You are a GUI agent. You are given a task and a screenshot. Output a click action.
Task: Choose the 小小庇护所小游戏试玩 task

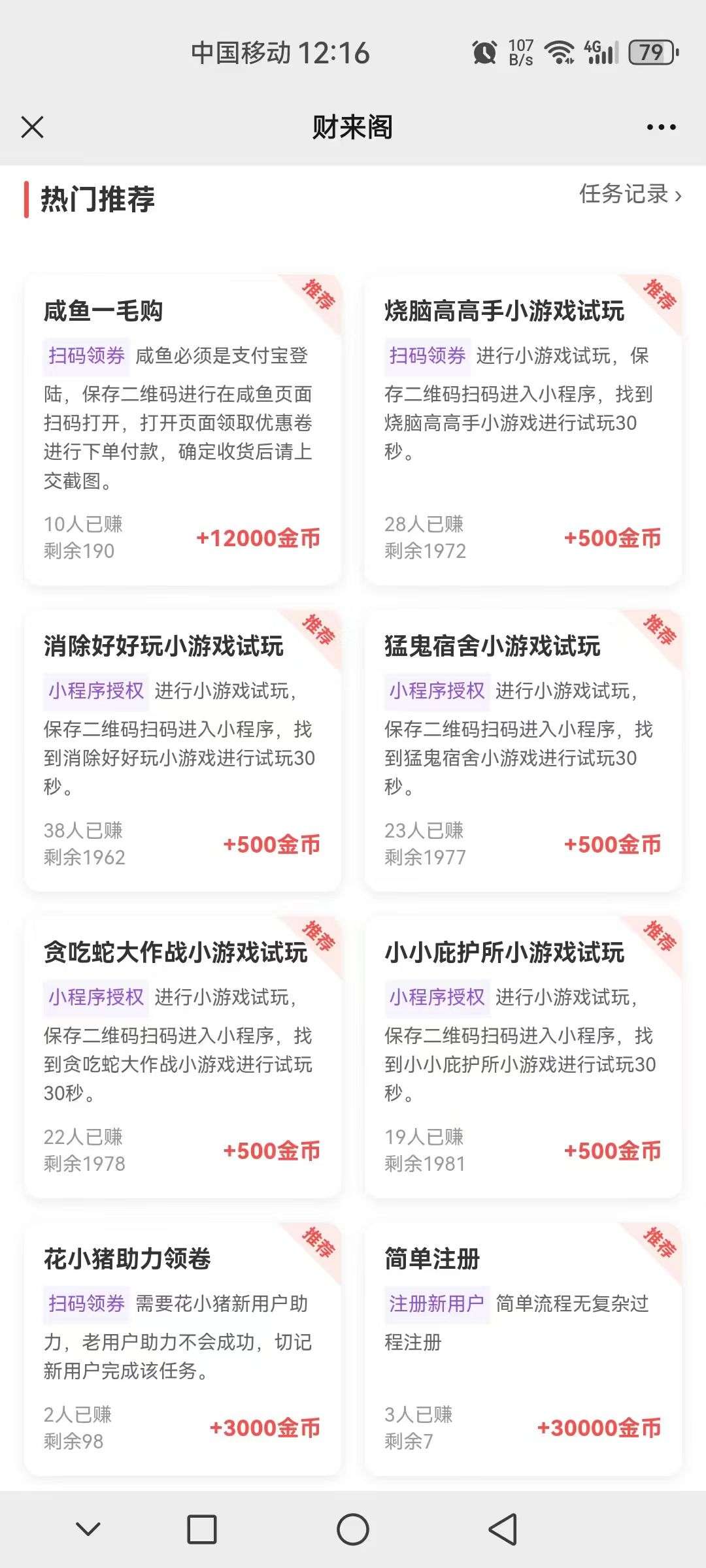(524, 1057)
